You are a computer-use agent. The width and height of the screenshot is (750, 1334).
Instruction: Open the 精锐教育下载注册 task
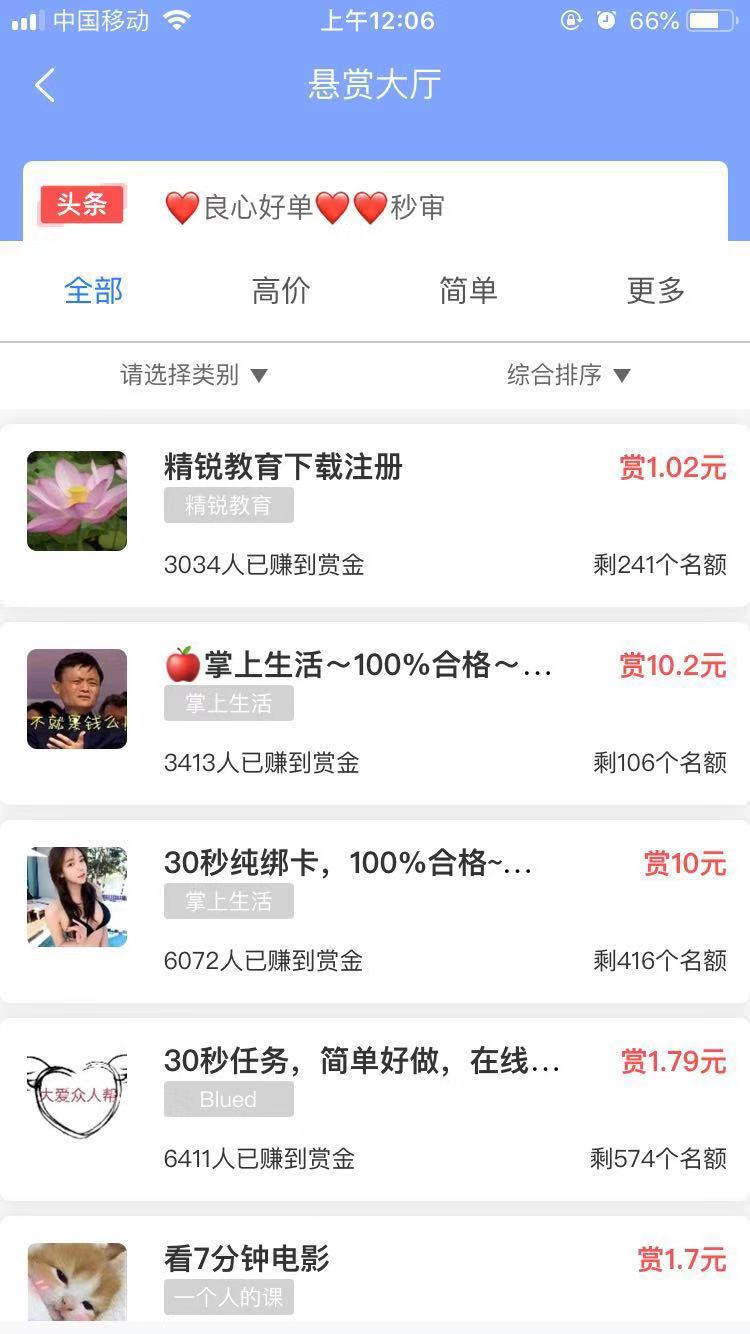282,467
